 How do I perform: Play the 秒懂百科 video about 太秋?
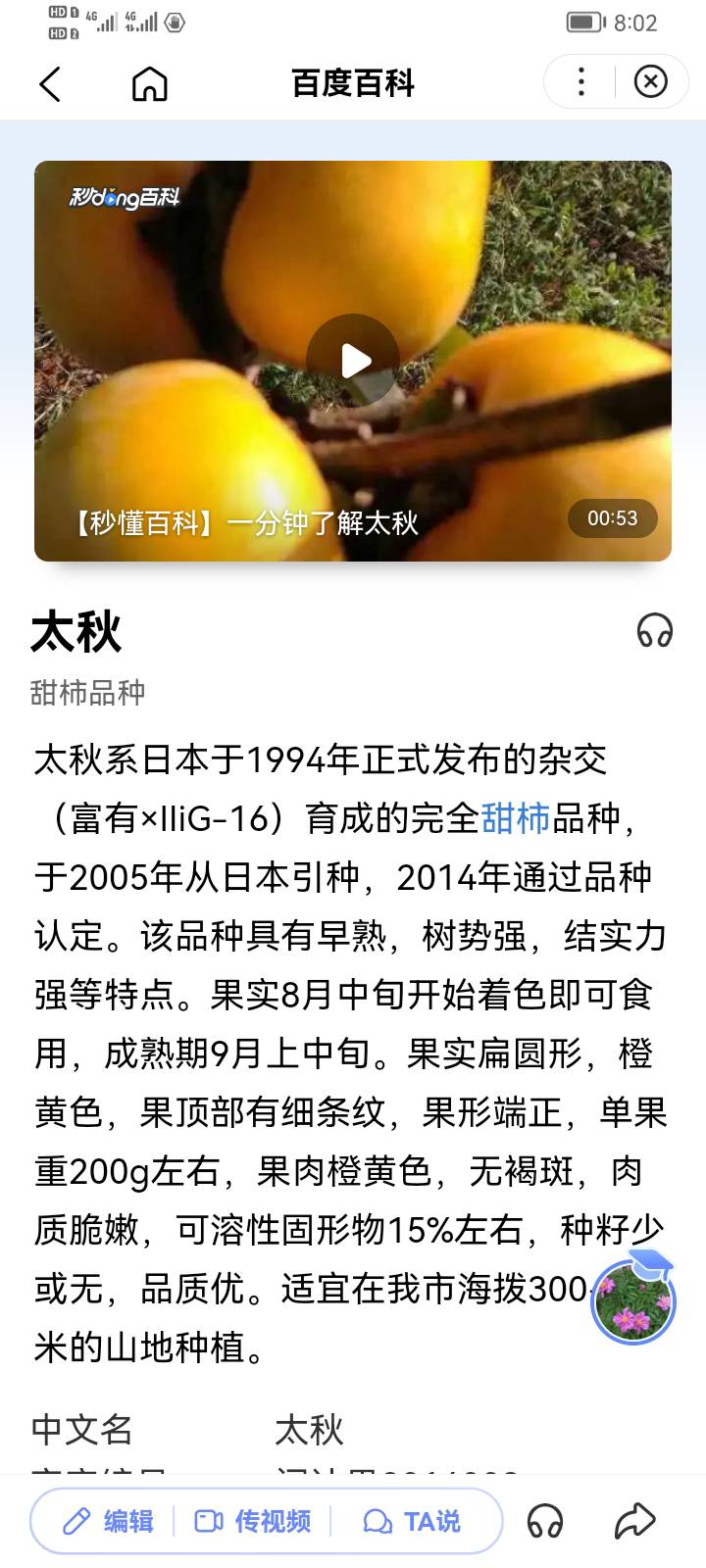pyautogui.click(x=353, y=361)
